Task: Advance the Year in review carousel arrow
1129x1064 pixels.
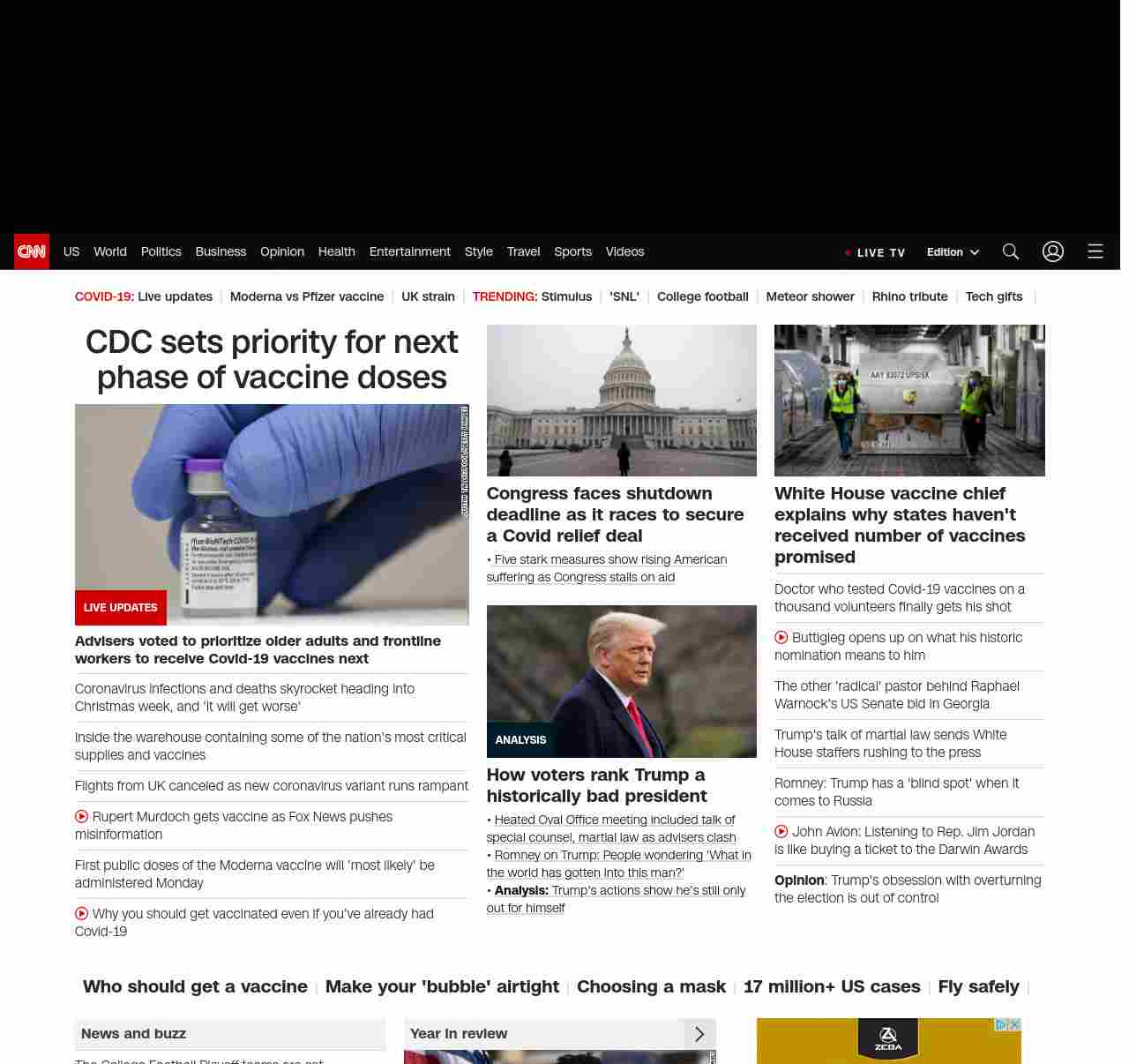Action: click(699, 1034)
